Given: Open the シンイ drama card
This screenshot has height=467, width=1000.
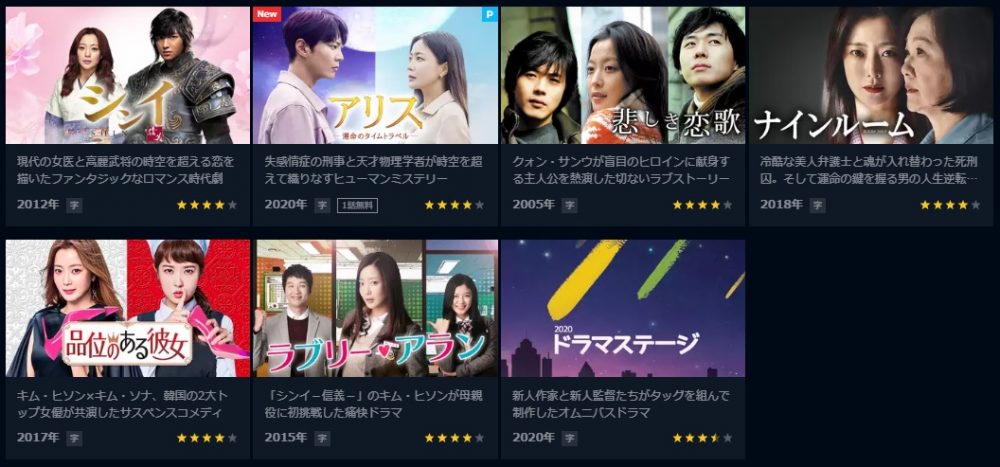Looking at the screenshot, I should click(x=127, y=76).
